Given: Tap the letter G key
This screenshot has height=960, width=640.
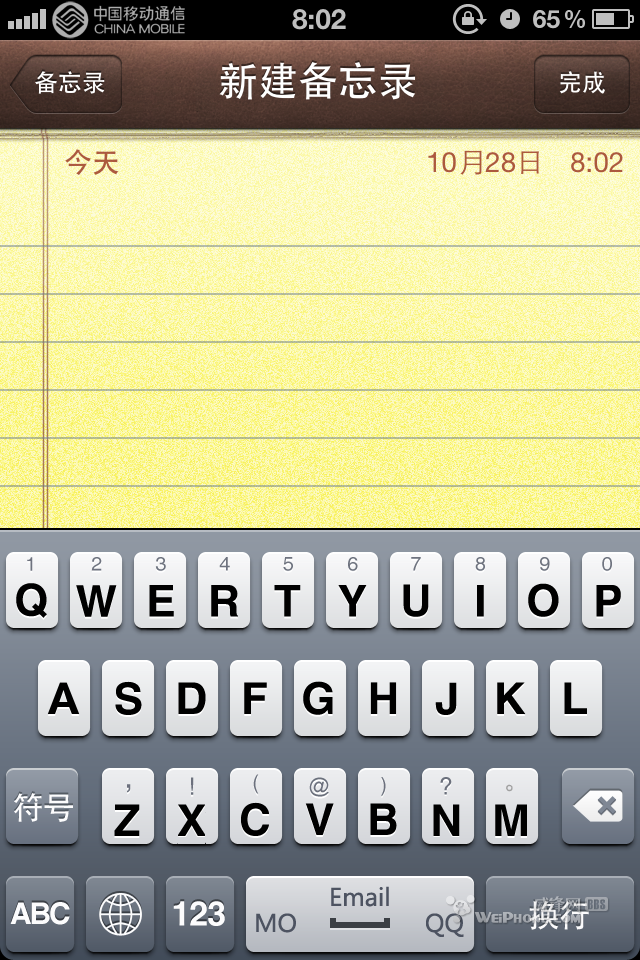Looking at the screenshot, I should click(x=319, y=699).
